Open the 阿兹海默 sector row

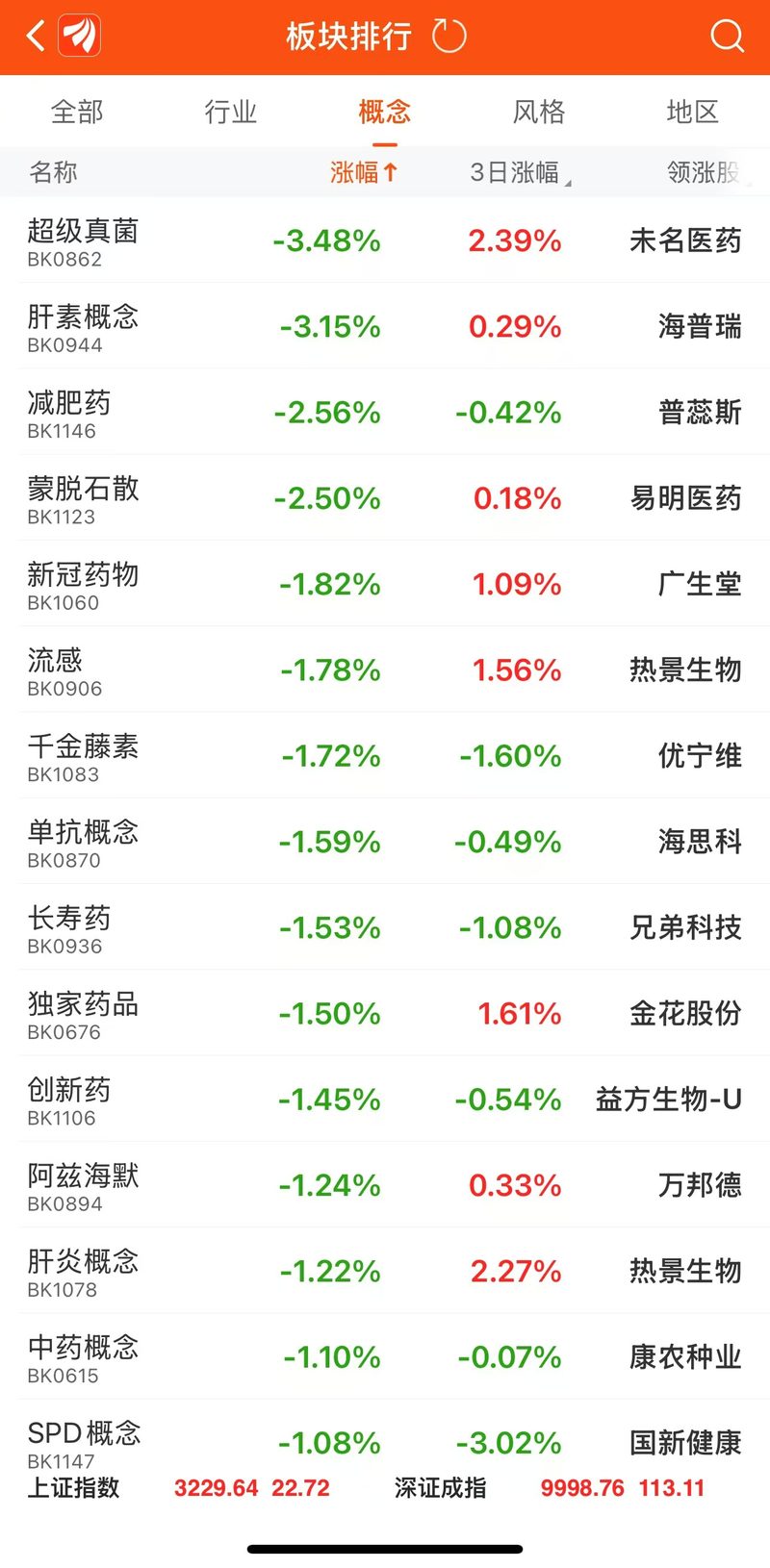coord(385,1184)
